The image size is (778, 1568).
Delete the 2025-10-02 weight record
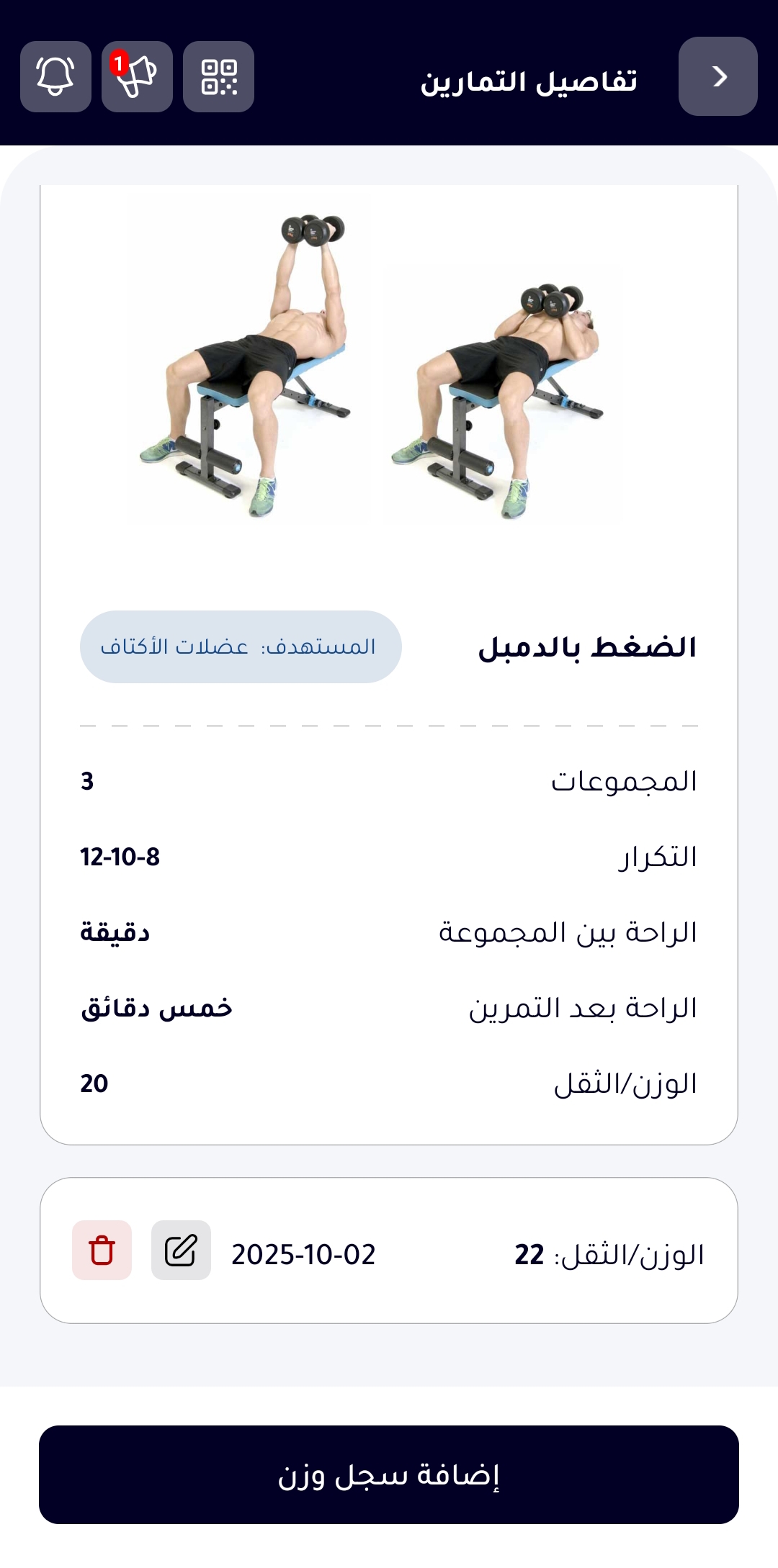(x=102, y=1250)
